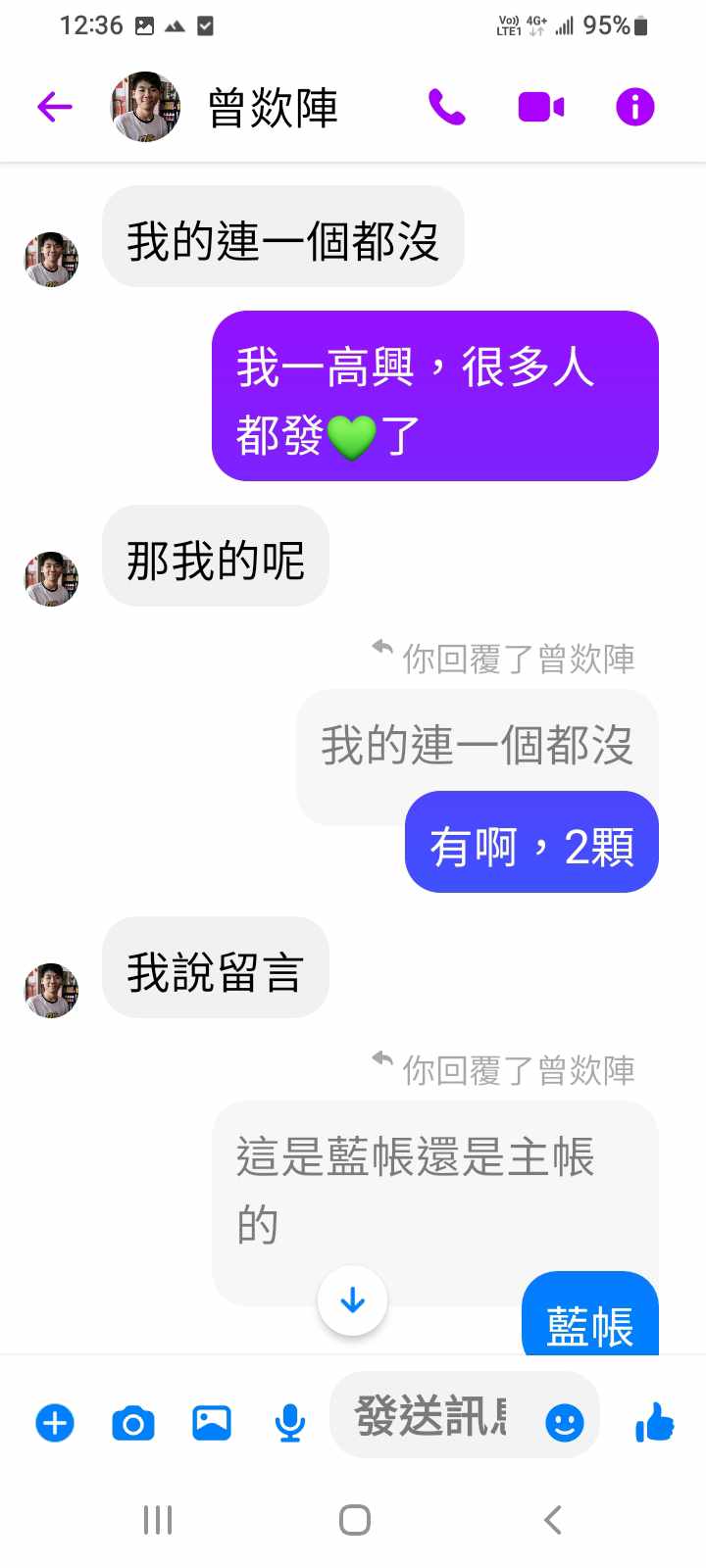Send a thumbs-up like
This screenshot has height=1568, width=706.
coord(655,1422)
